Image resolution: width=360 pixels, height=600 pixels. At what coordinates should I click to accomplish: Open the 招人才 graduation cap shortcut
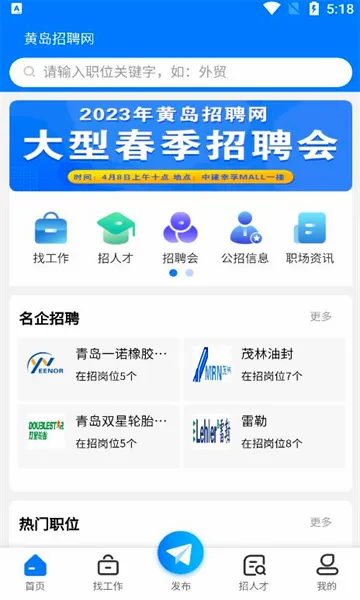point(116,238)
